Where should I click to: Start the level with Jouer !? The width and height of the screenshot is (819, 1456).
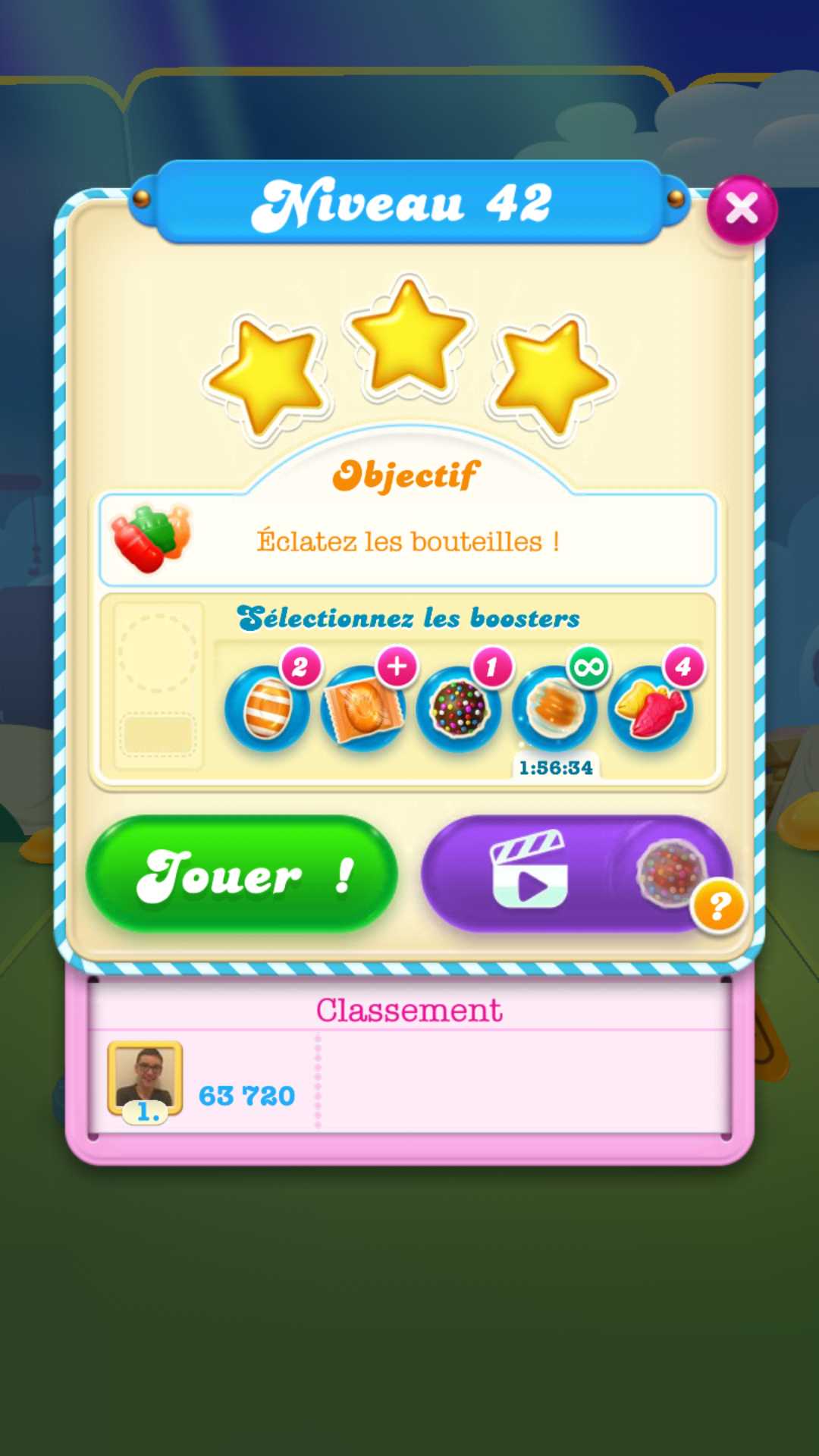click(x=242, y=874)
